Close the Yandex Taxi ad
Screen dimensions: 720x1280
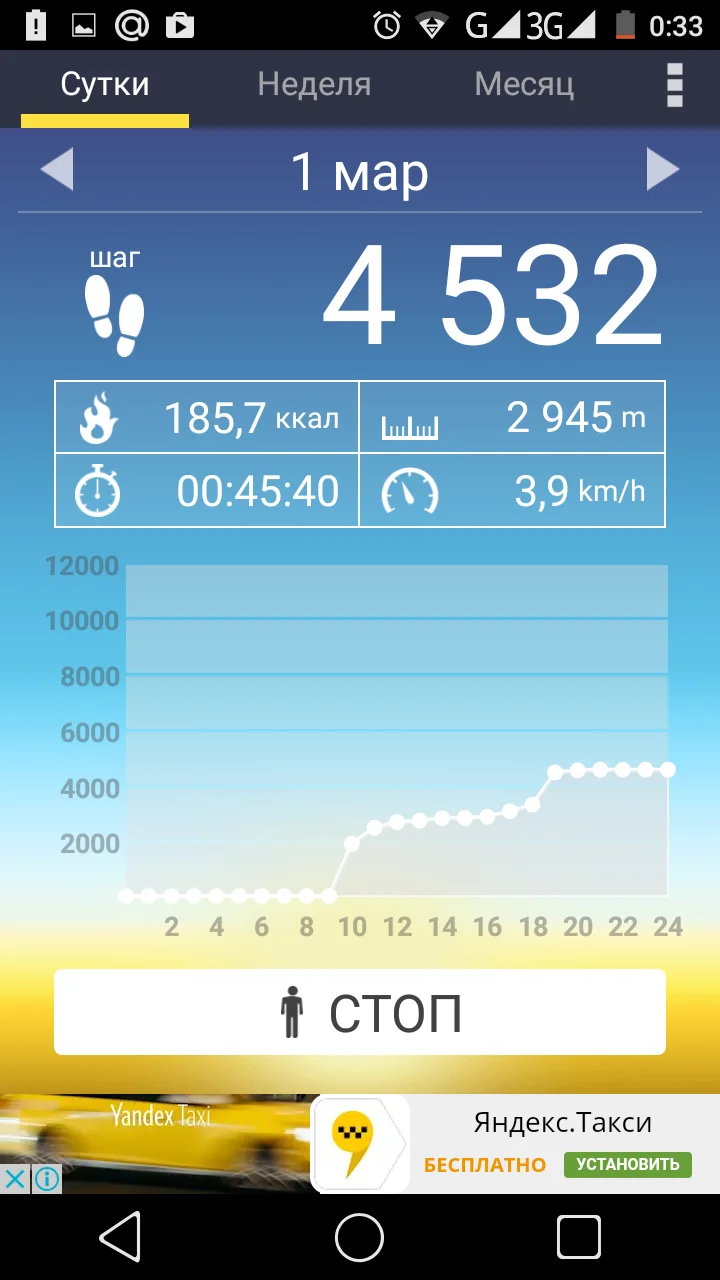click(x=15, y=1179)
